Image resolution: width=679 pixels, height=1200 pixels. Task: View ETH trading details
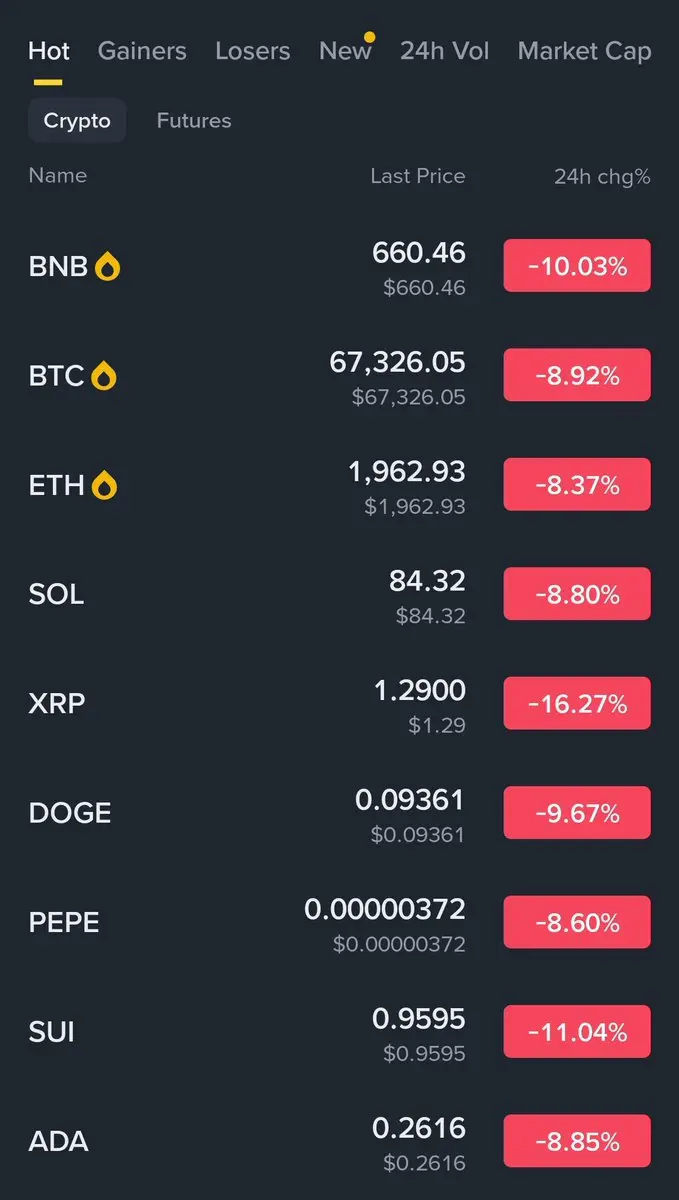[x=56, y=486]
